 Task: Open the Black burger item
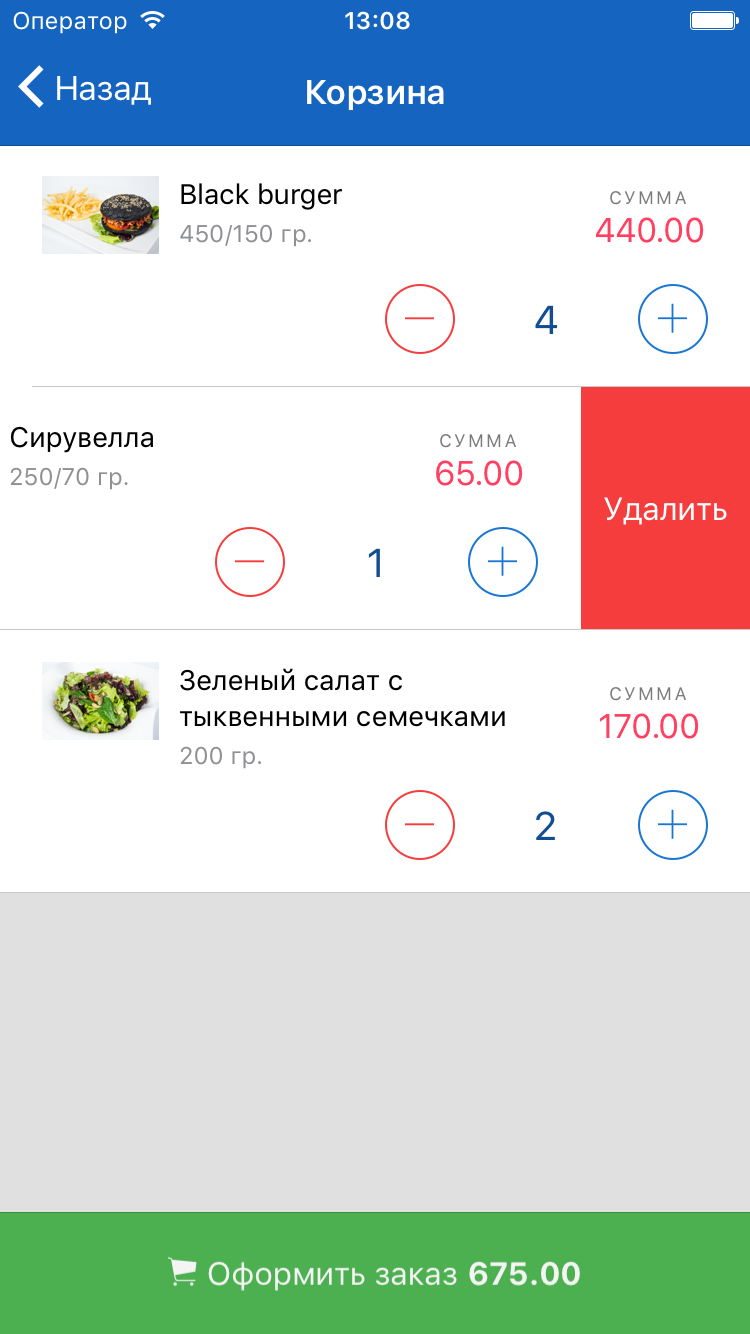point(260,195)
